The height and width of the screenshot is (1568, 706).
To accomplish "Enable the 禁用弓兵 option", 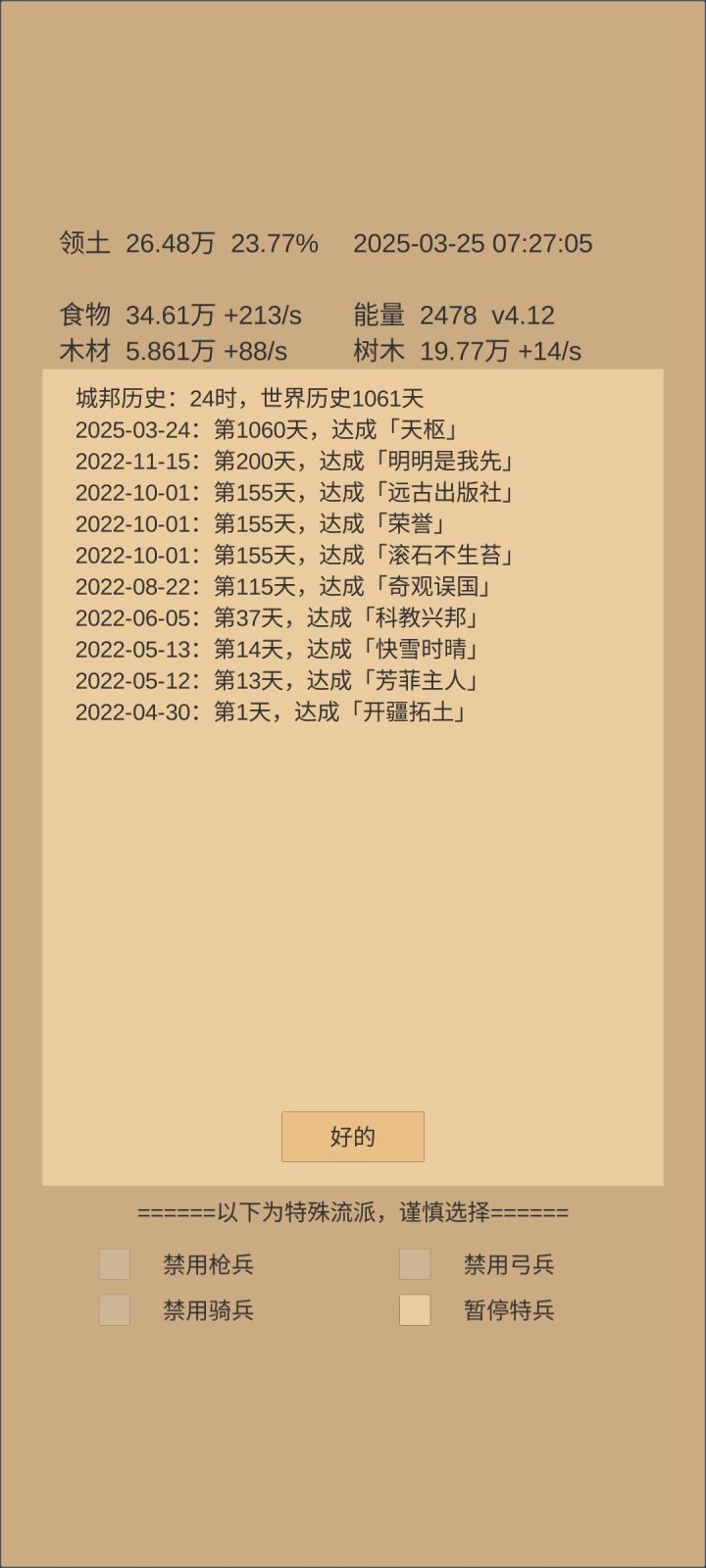I will click(415, 1264).
